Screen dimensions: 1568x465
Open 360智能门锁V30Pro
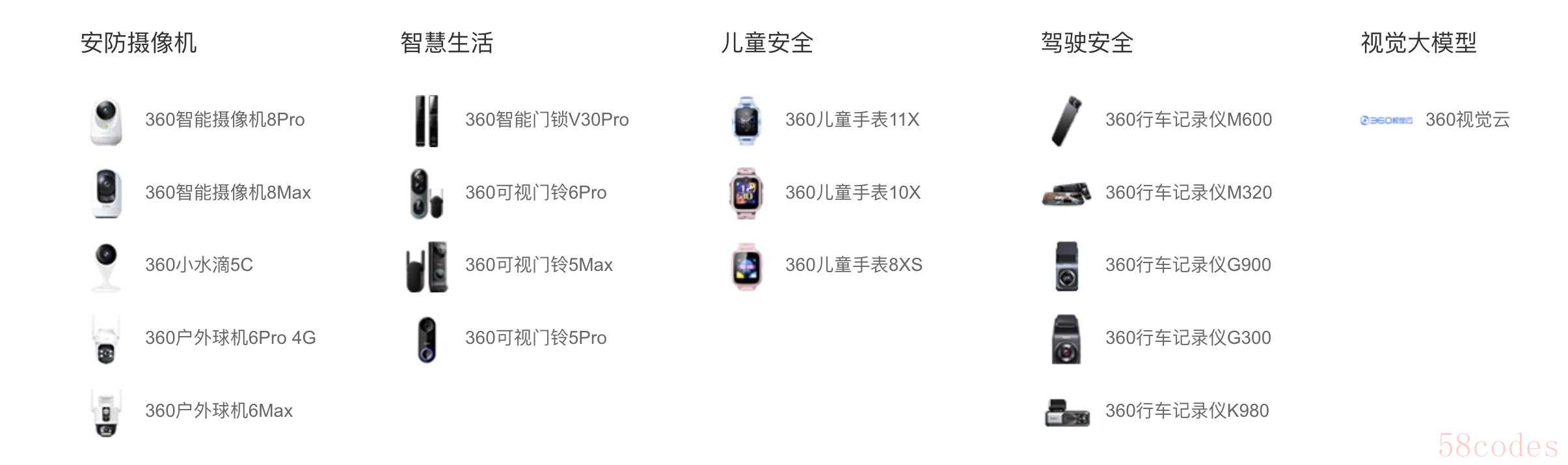click(x=547, y=120)
